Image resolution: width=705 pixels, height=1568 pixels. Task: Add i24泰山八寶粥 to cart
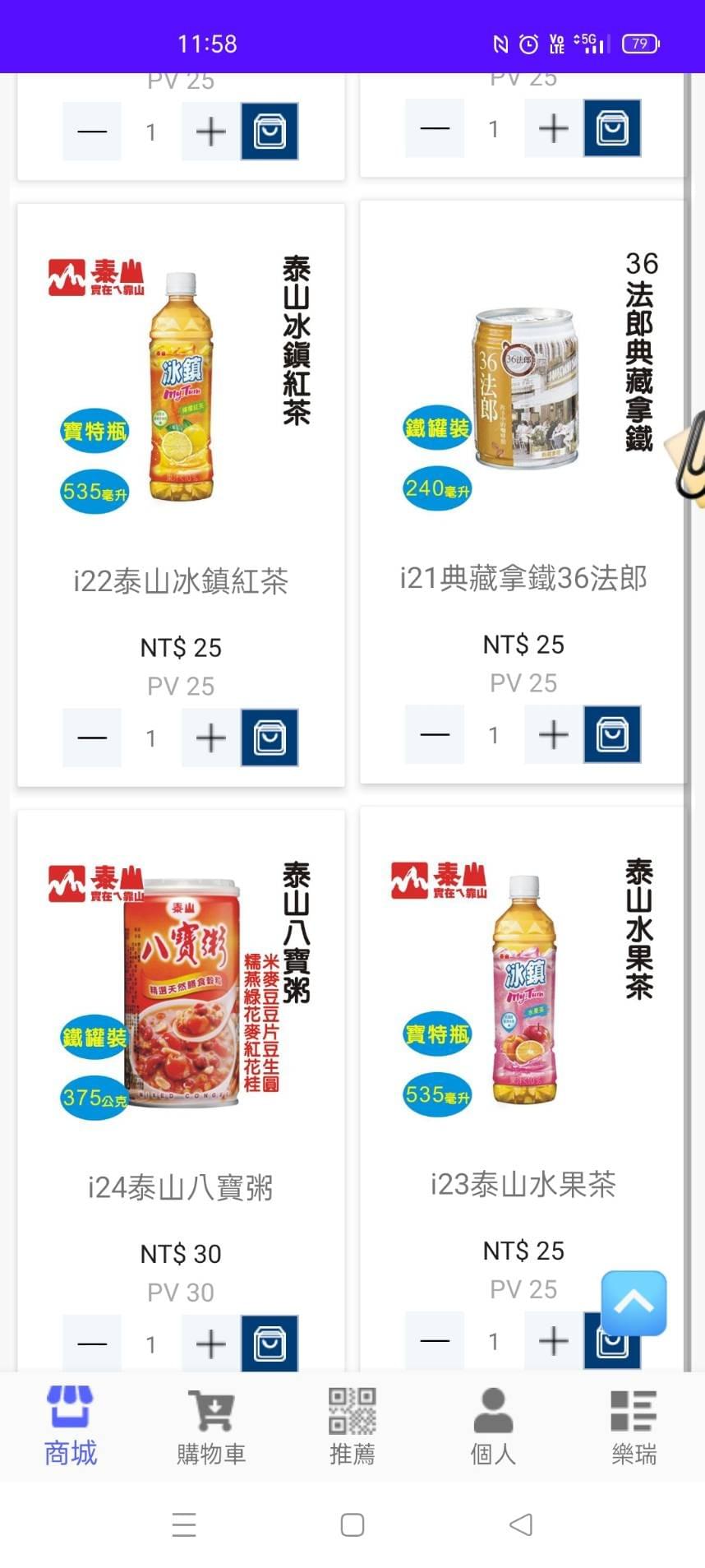pos(270,1344)
